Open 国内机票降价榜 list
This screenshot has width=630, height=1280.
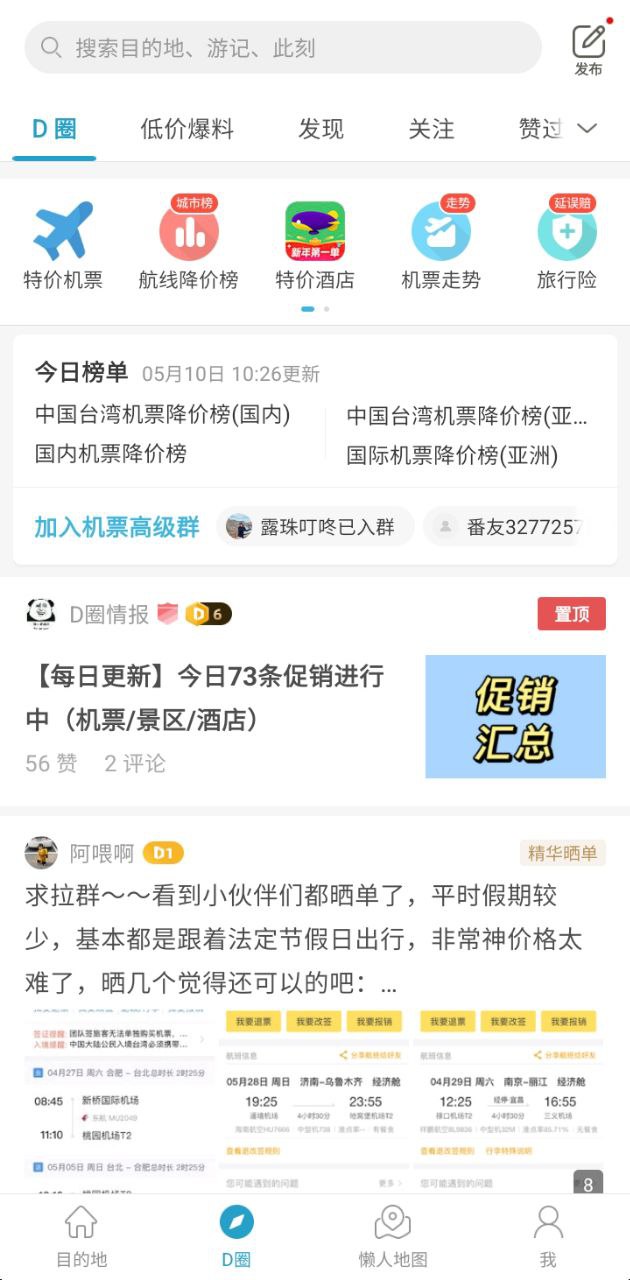pos(111,454)
